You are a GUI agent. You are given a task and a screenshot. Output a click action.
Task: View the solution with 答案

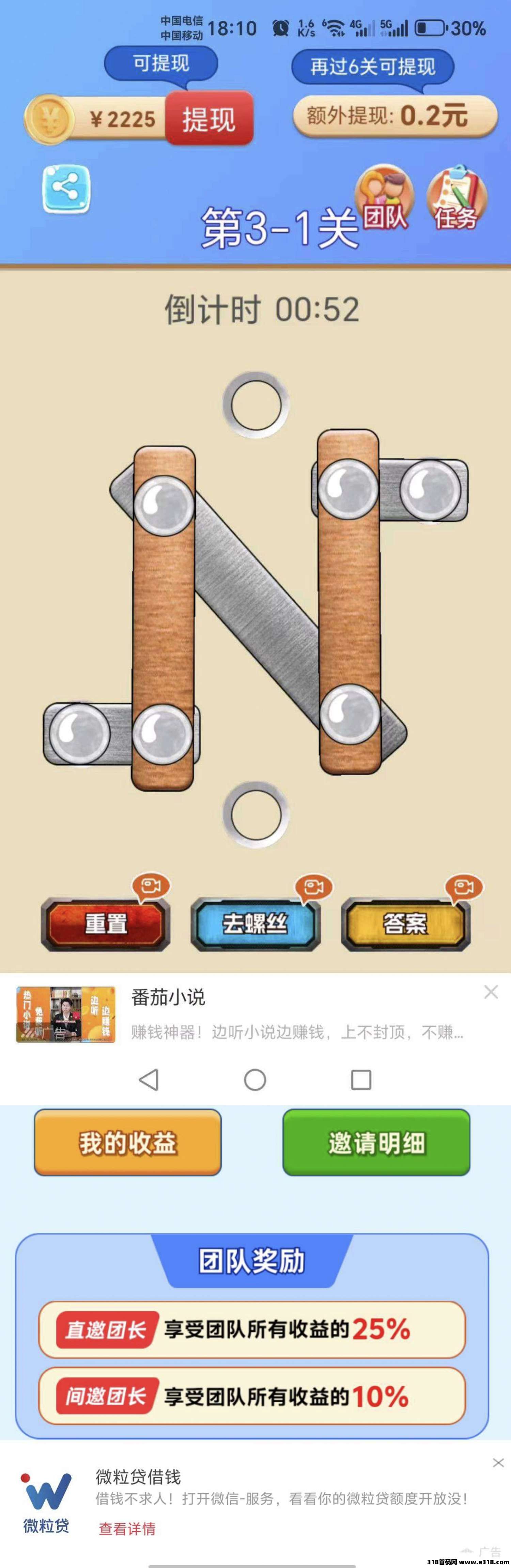tap(405, 924)
